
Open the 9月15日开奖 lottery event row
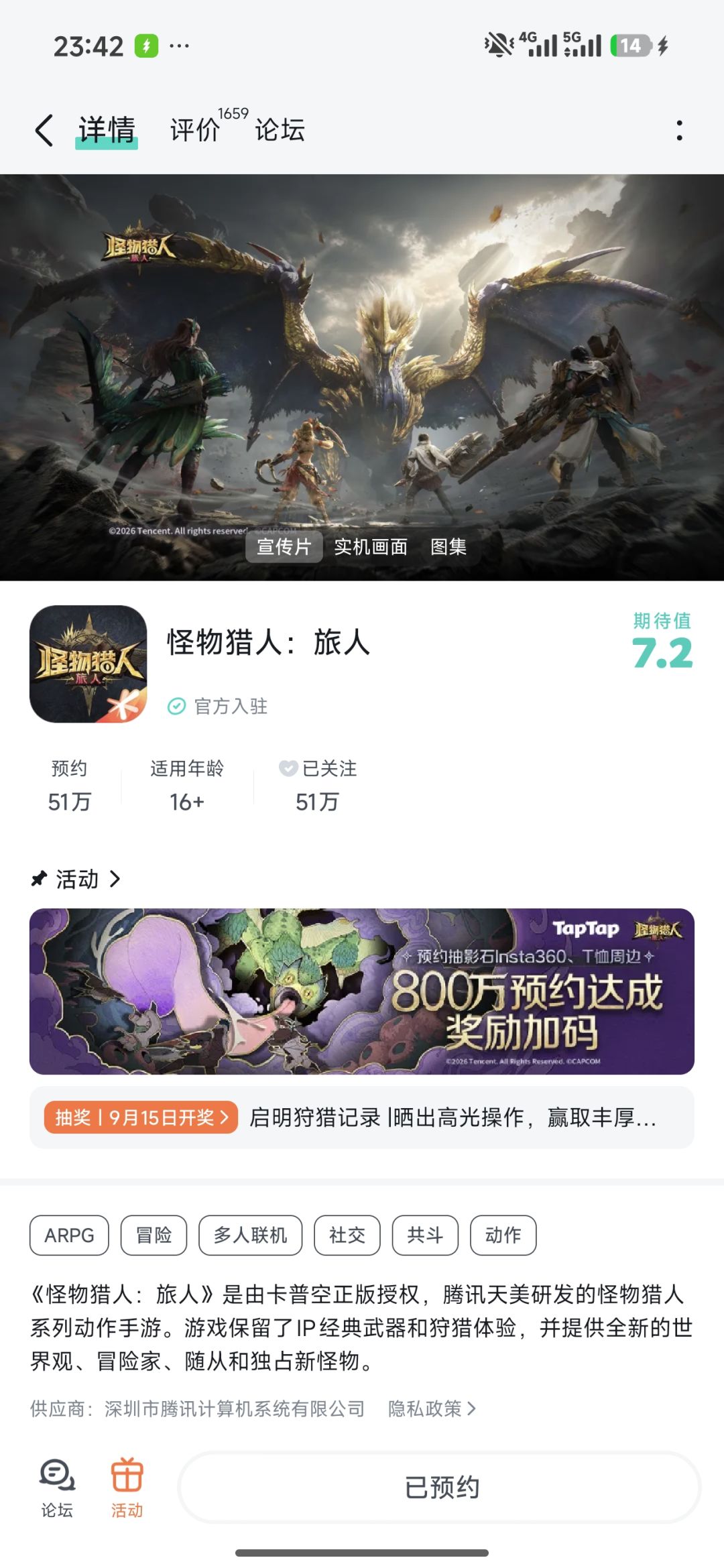tap(362, 1117)
